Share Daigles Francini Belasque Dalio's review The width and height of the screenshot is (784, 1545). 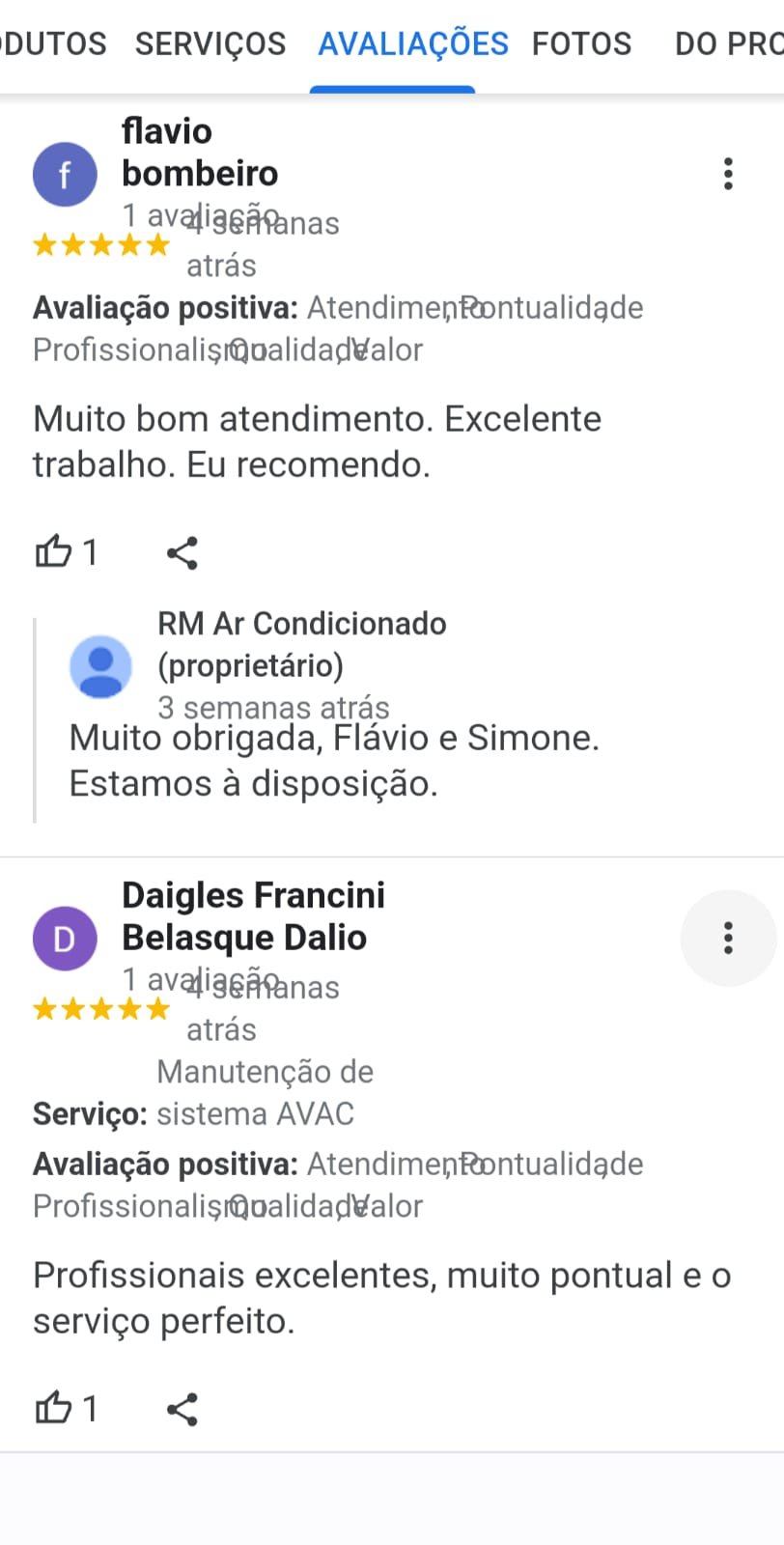[x=182, y=1410]
